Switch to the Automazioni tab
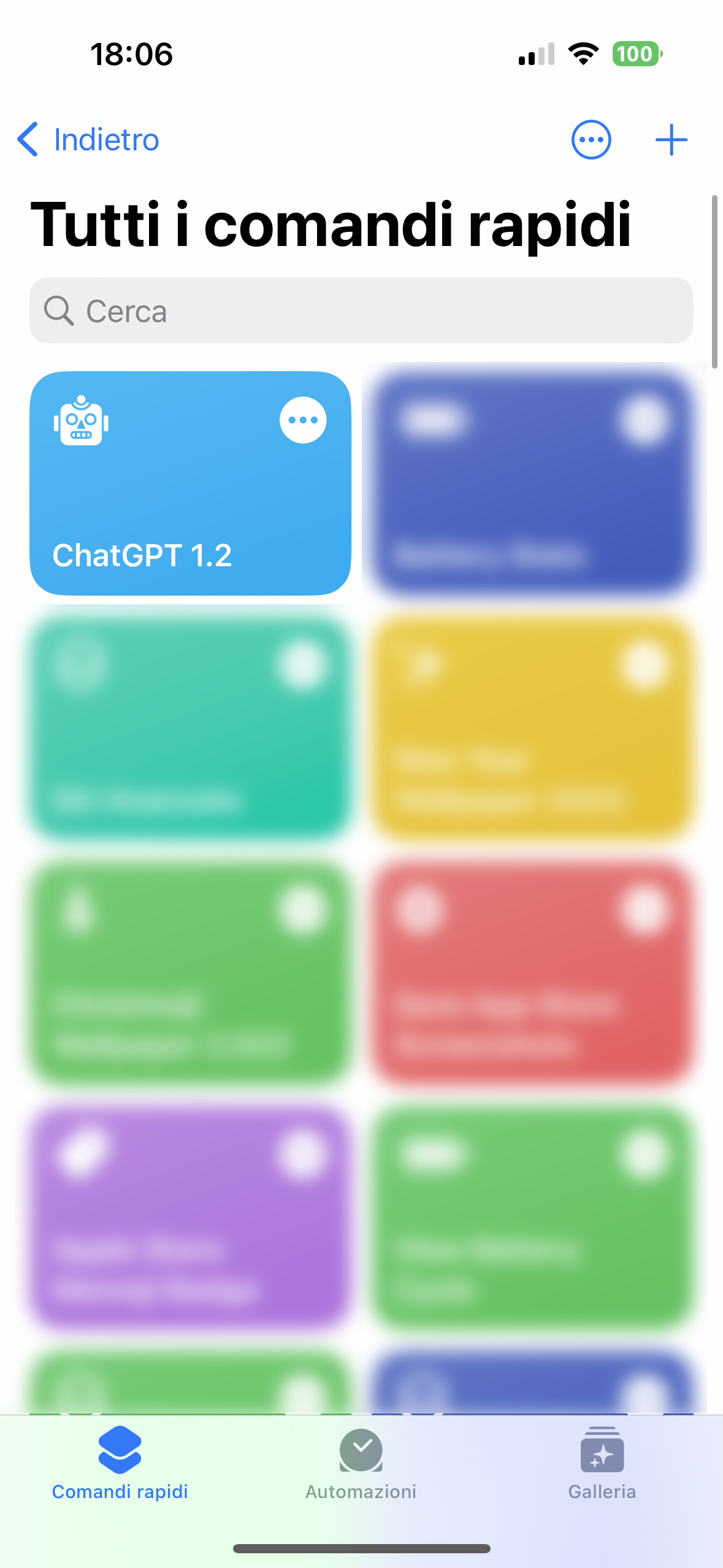723x1568 pixels. [x=361, y=1464]
